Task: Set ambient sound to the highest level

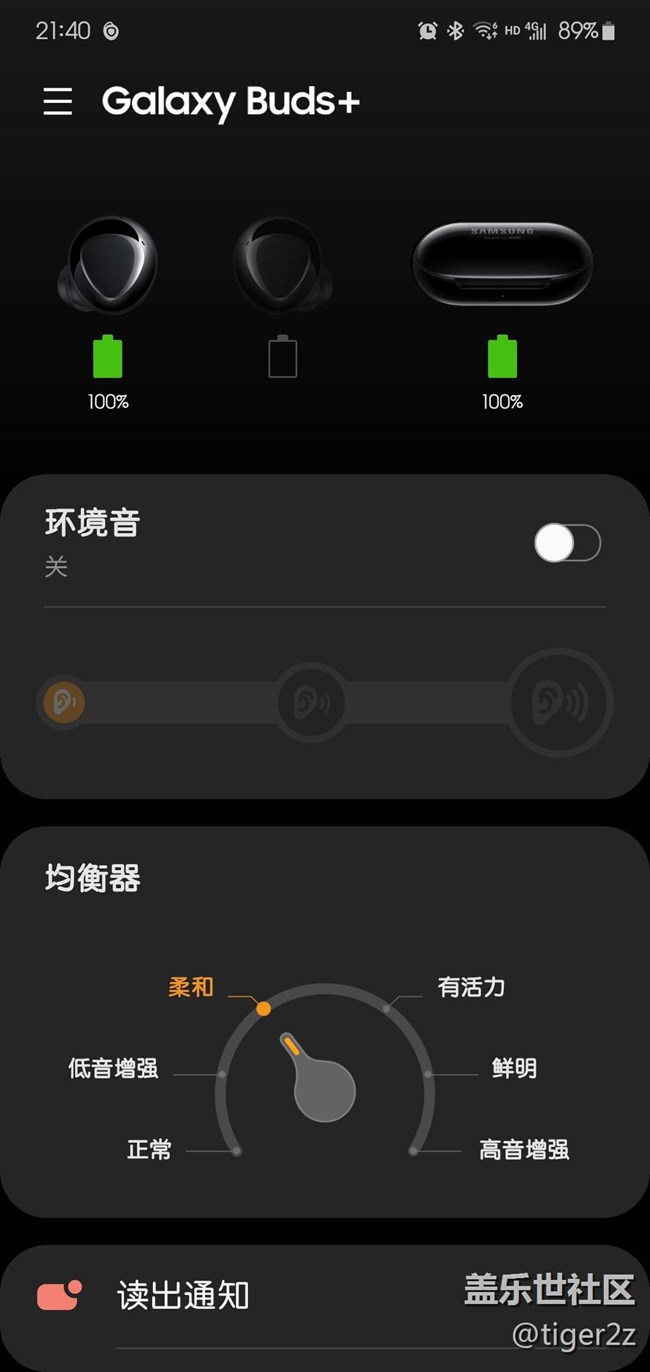Action: click(x=559, y=703)
